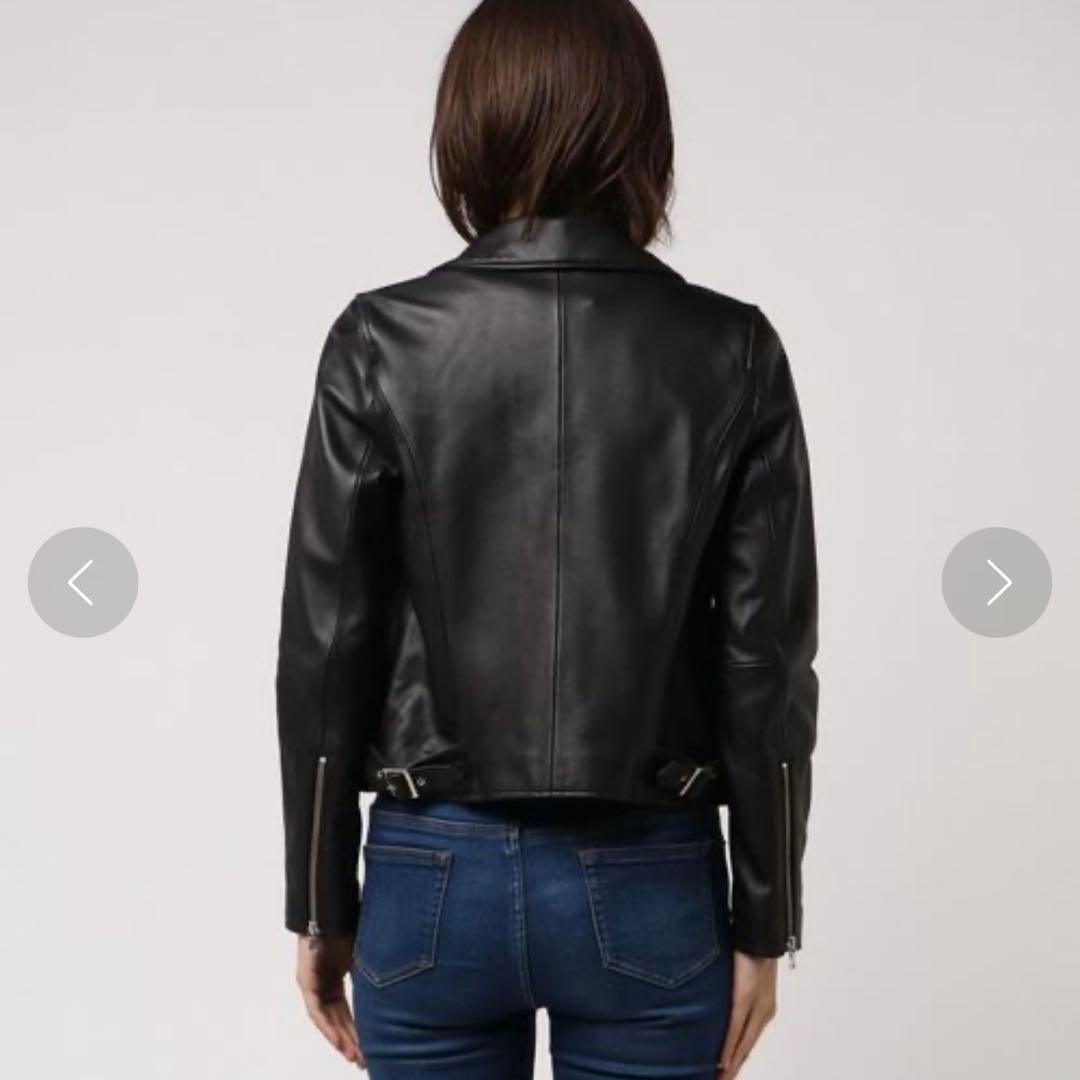The image size is (1080, 1080).
Task: Go to the previous product photo
Action: (x=83, y=582)
